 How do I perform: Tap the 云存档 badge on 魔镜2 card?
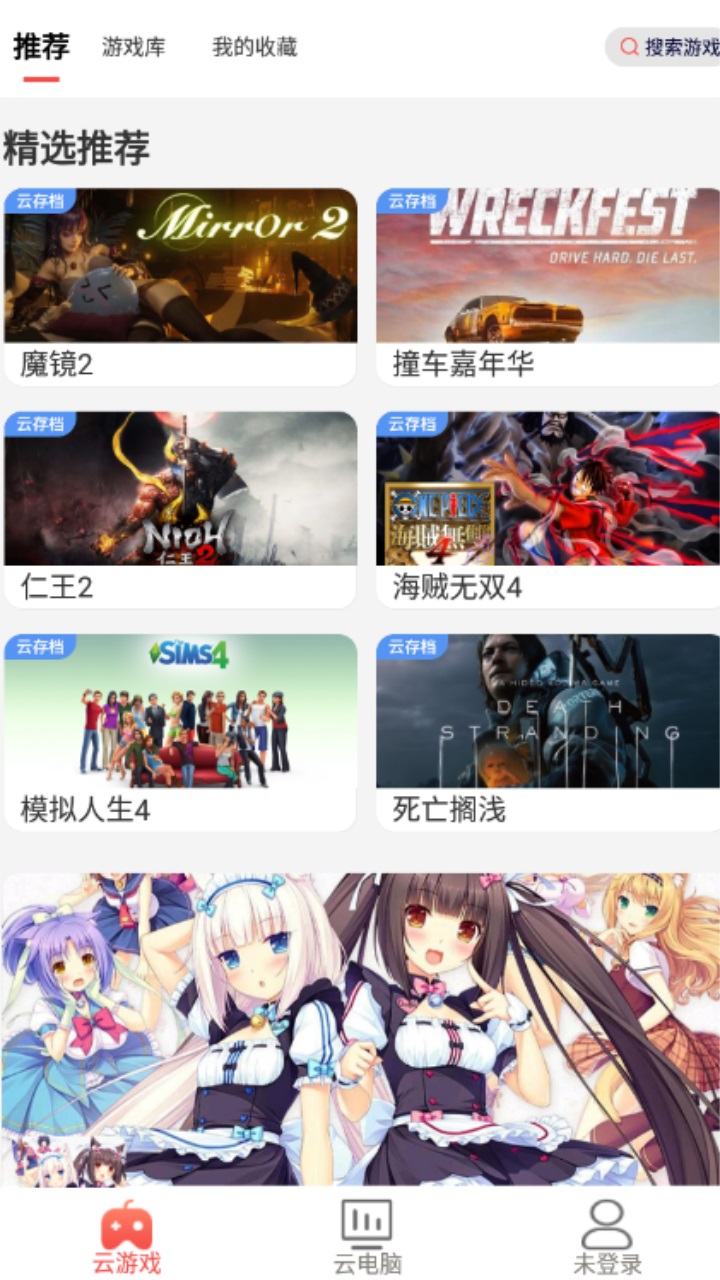[x=40, y=200]
